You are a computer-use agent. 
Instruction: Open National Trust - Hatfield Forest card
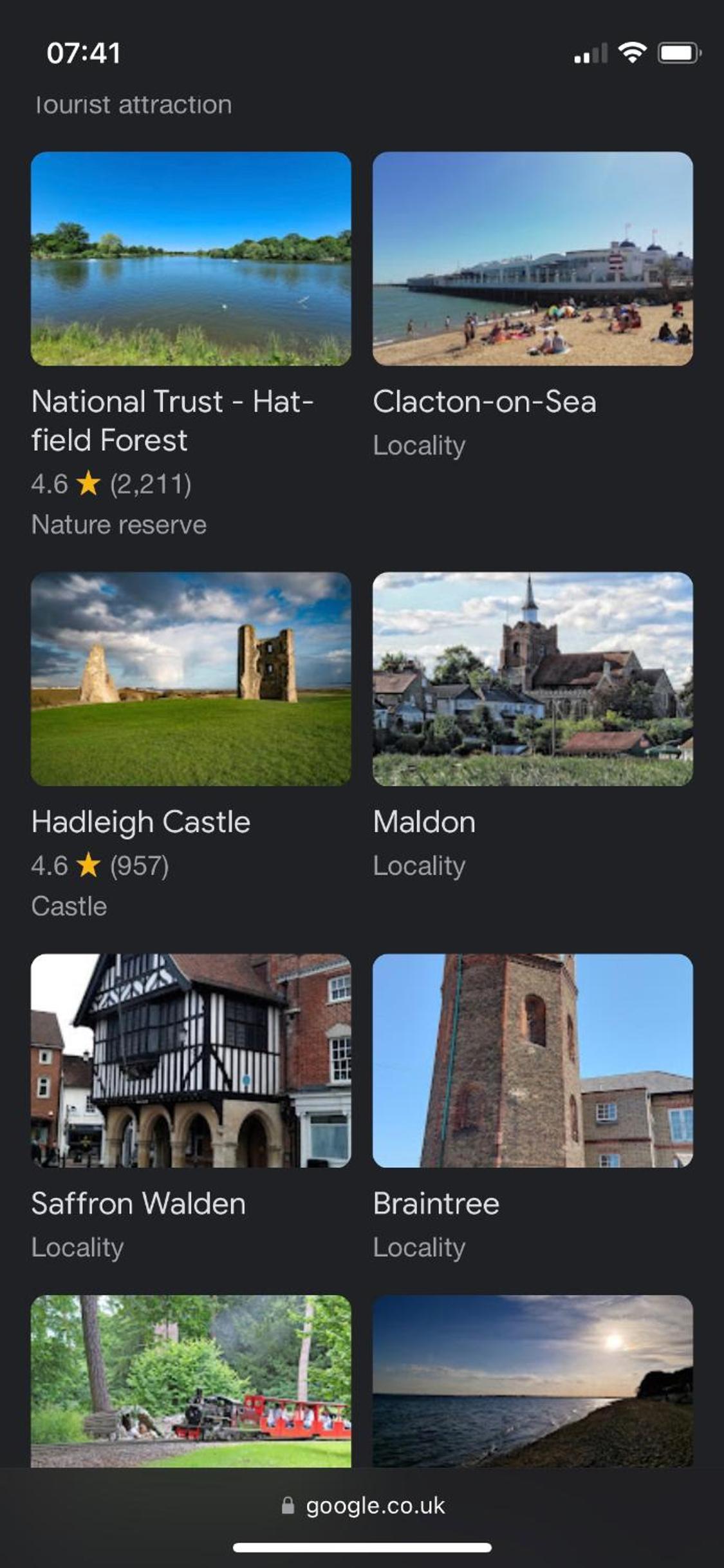tap(191, 345)
